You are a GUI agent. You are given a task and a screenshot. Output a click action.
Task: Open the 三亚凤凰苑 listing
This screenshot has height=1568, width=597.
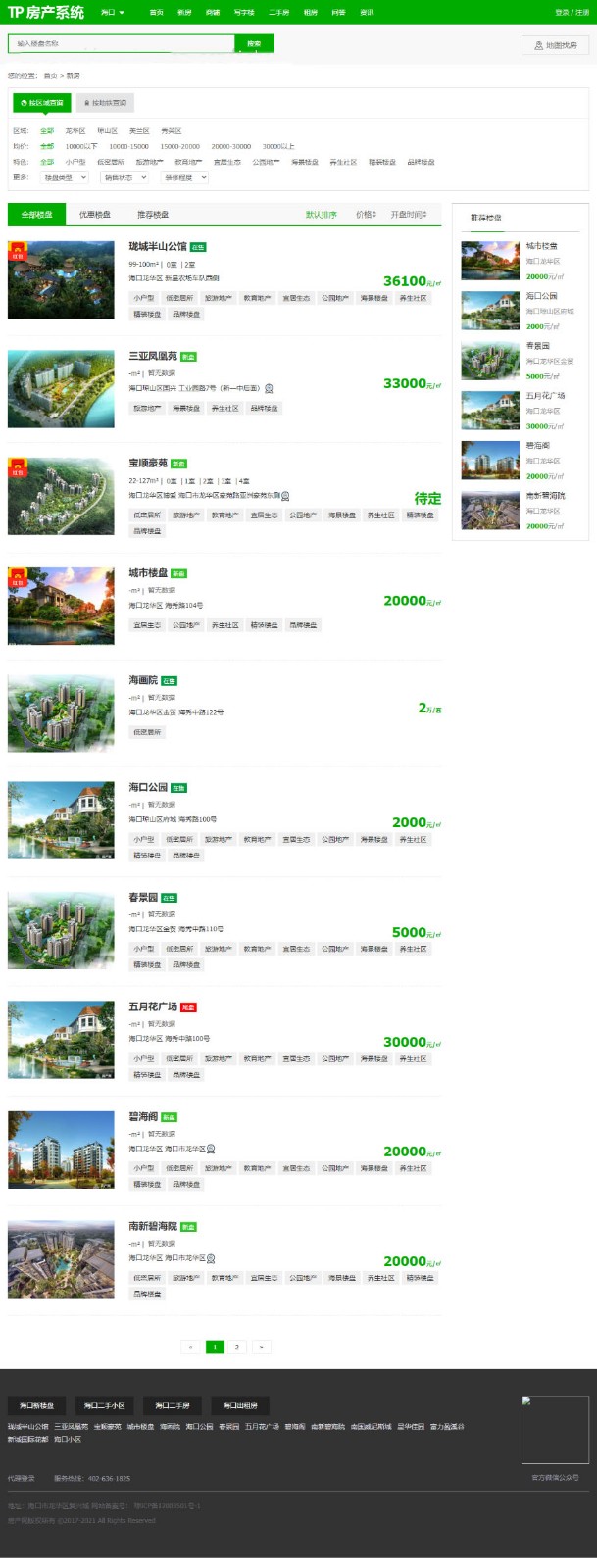tap(153, 356)
